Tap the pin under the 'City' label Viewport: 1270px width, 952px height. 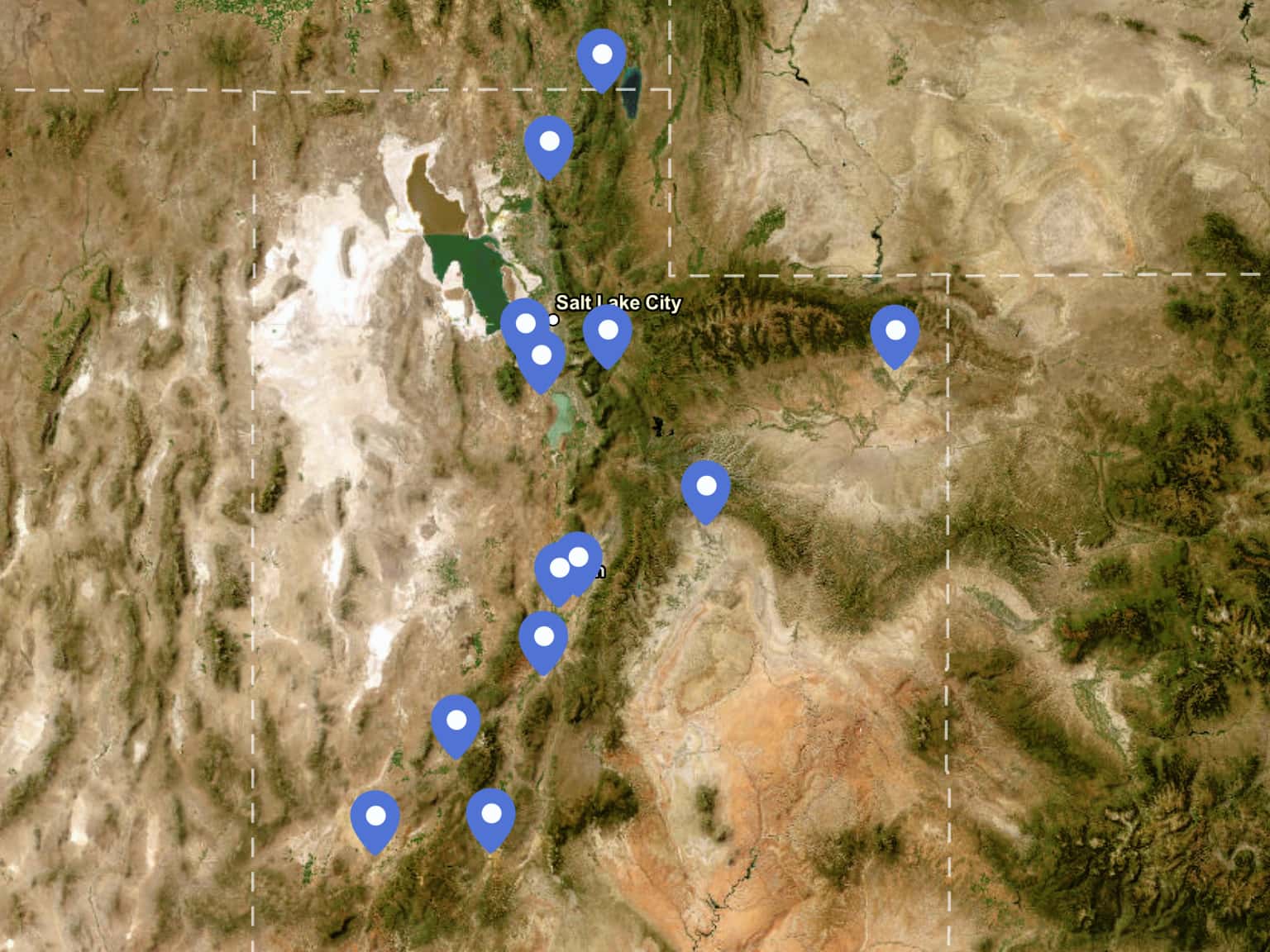click(608, 331)
